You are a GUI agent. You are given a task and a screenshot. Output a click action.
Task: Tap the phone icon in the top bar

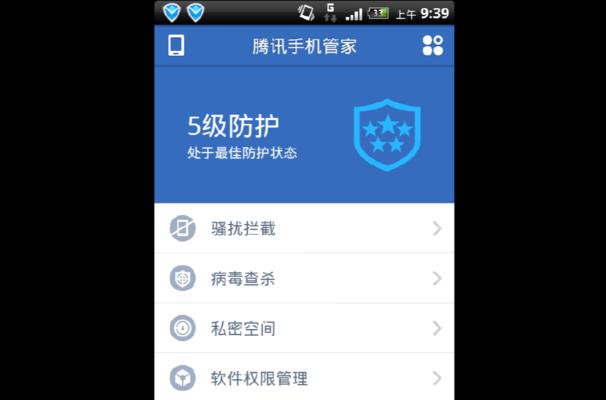coord(176,46)
